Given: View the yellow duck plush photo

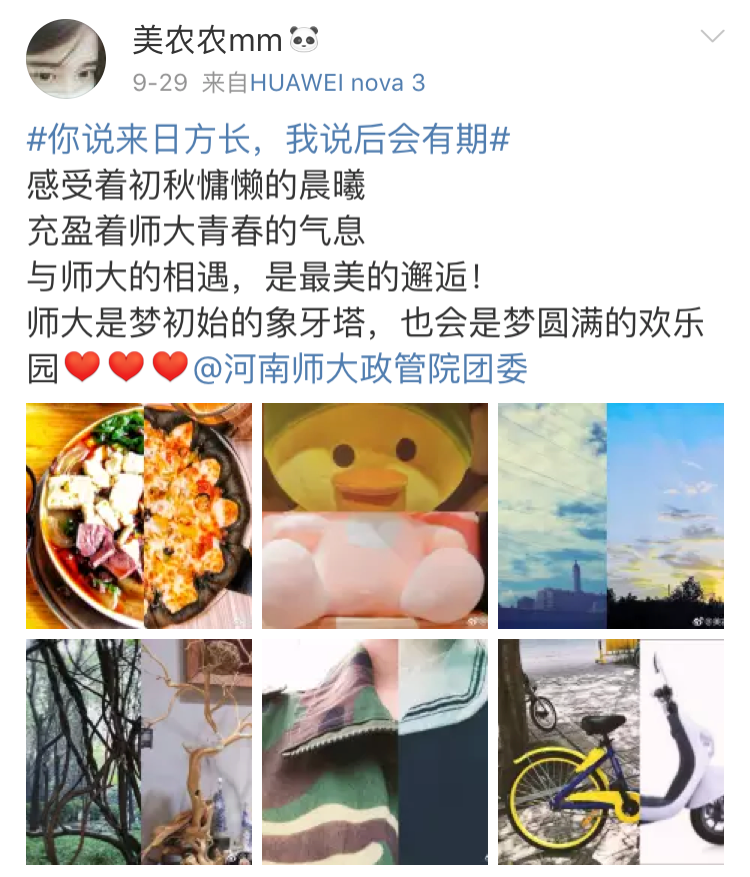Looking at the screenshot, I should [x=375, y=515].
